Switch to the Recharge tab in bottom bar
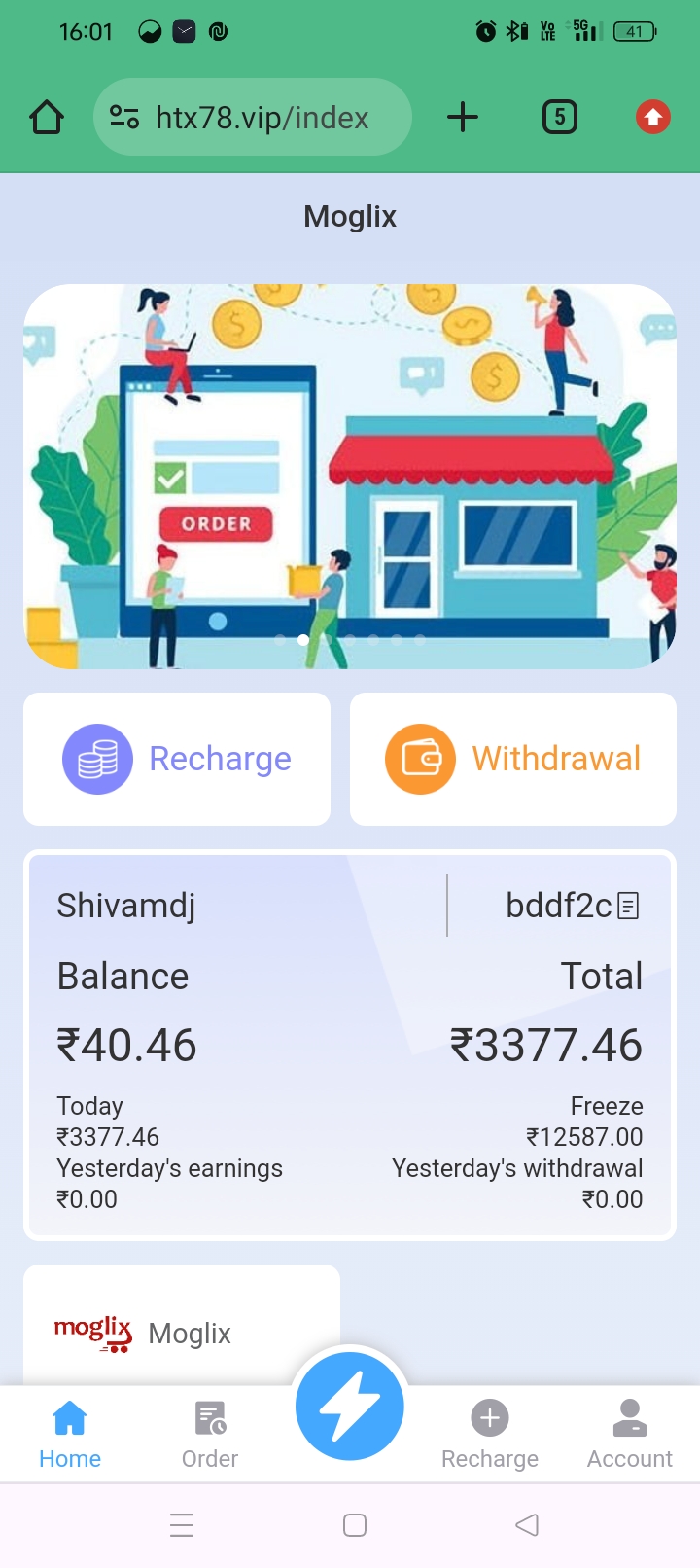This screenshot has width=700, height=1568. tap(490, 1435)
